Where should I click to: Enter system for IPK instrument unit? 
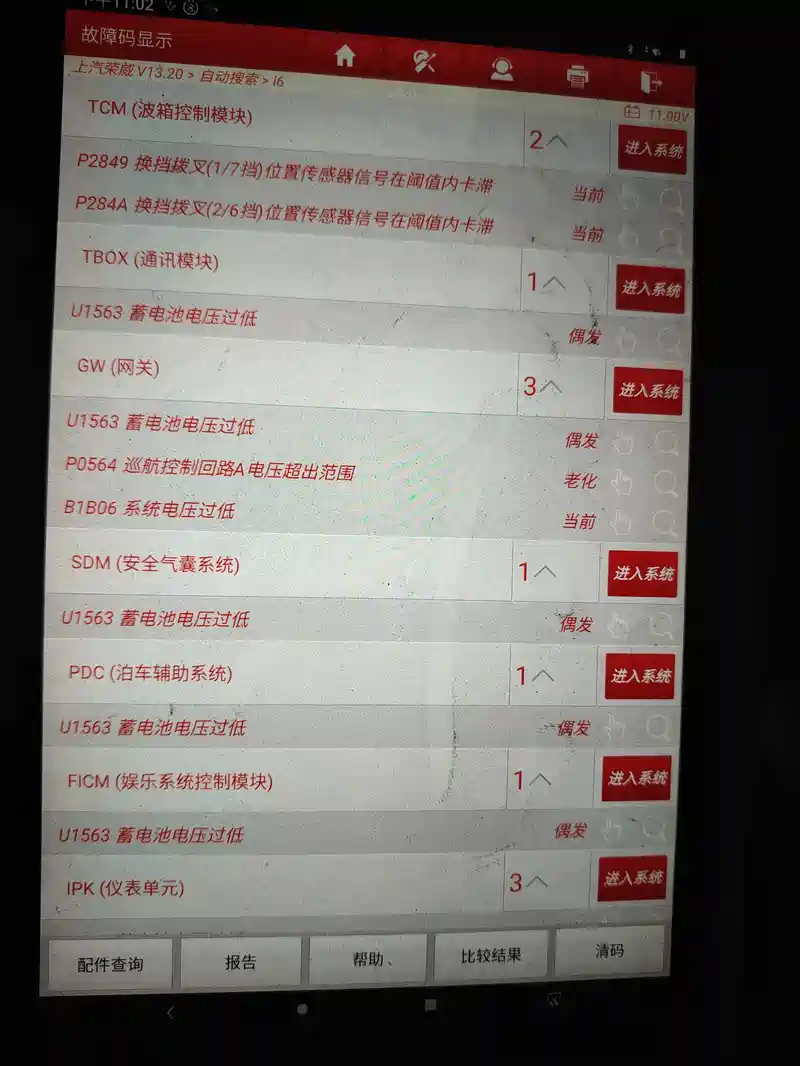tap(633, 878)
